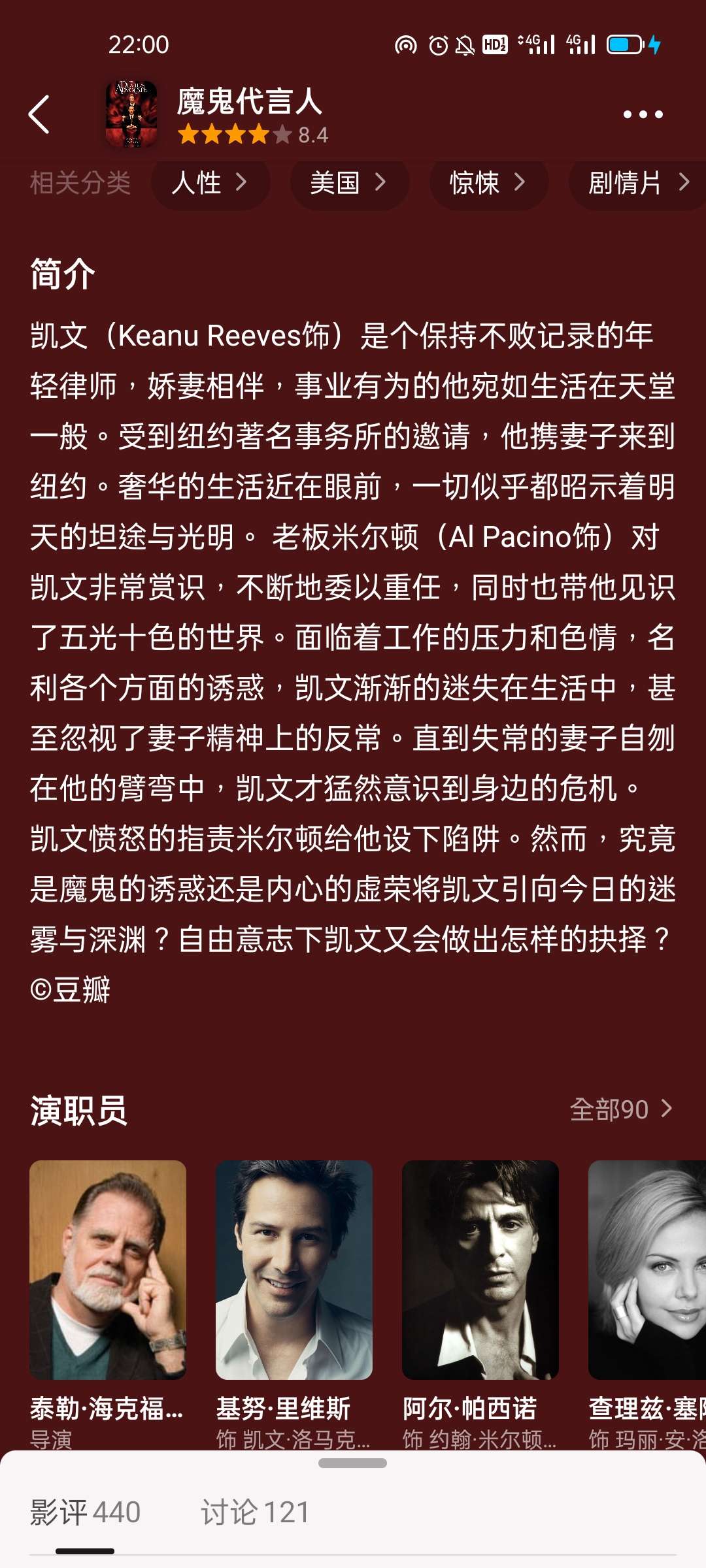Screen dimensions: 706x1568
Task: View all 90 cast and crew members
Action: coord(621,1109)
